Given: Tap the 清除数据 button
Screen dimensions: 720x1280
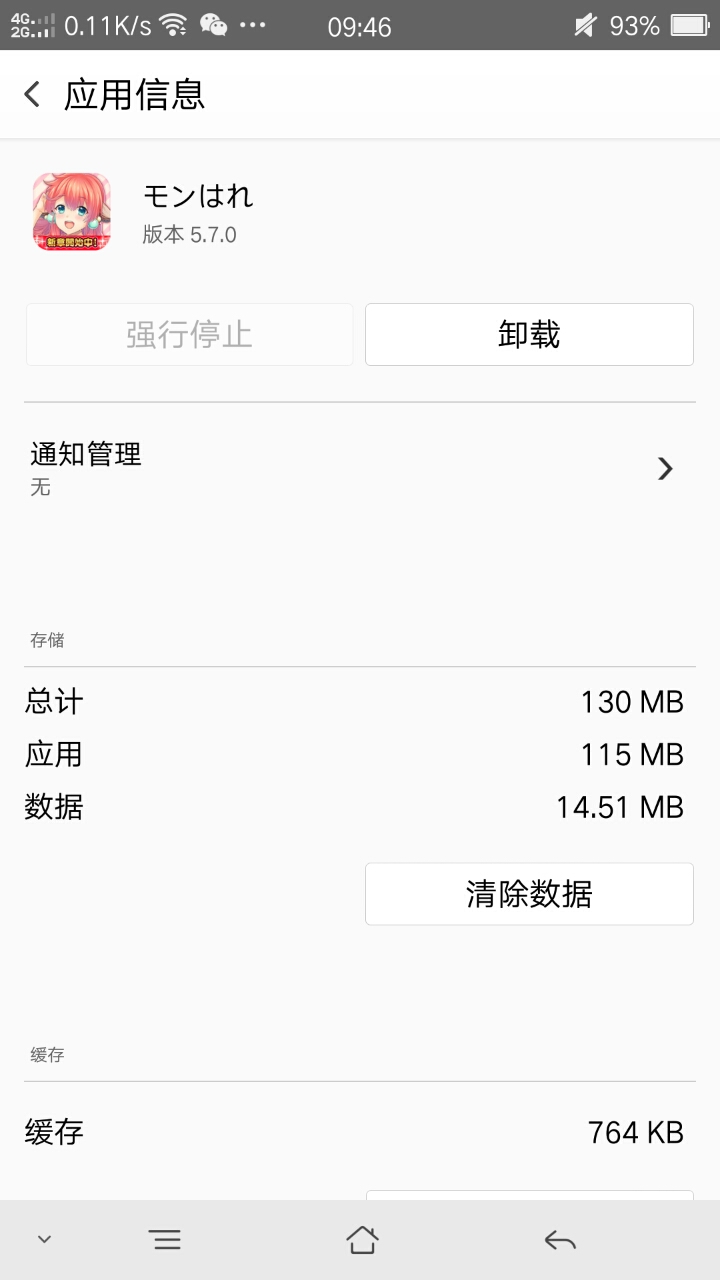Looking at the screenshot, I should 529,894.
